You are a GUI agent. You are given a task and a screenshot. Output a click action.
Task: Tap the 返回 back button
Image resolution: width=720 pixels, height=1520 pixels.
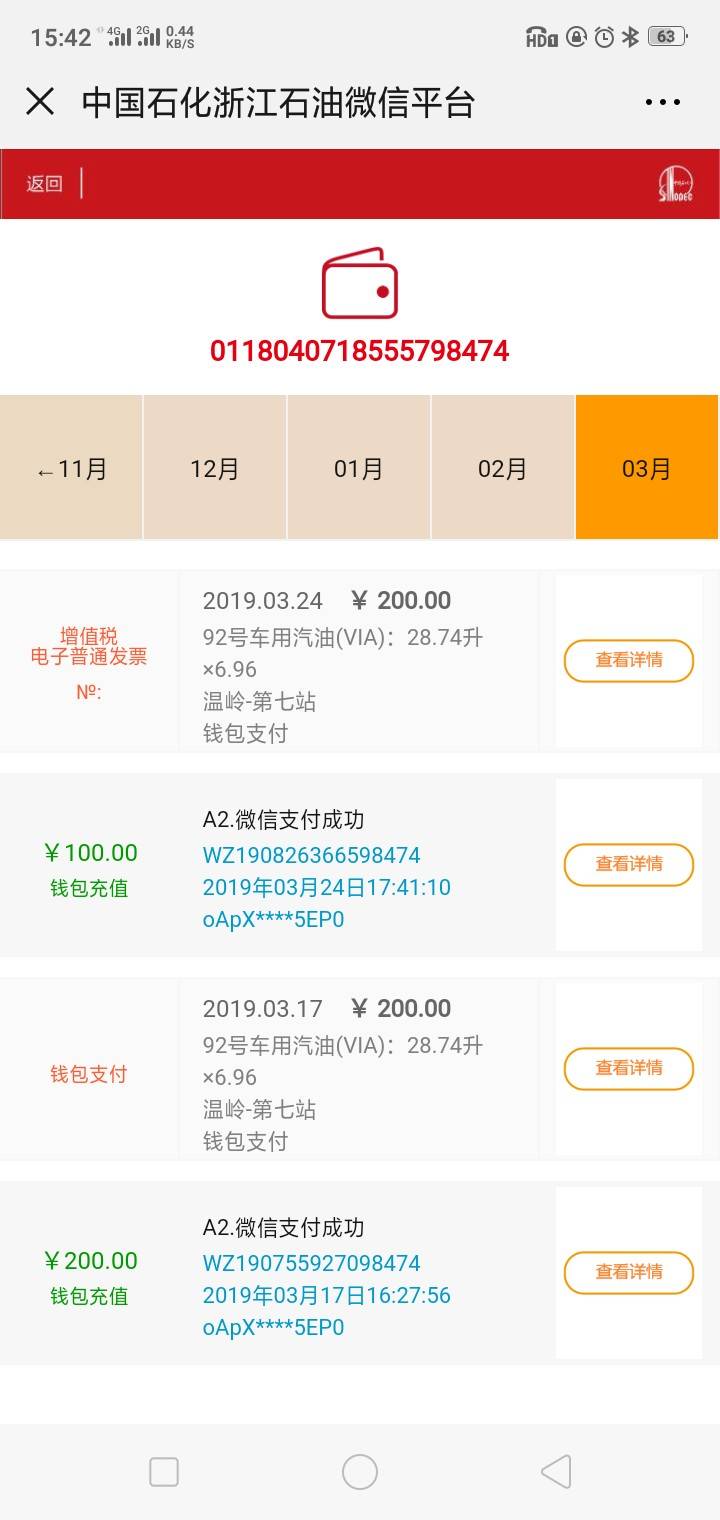[x=44, y=184]
